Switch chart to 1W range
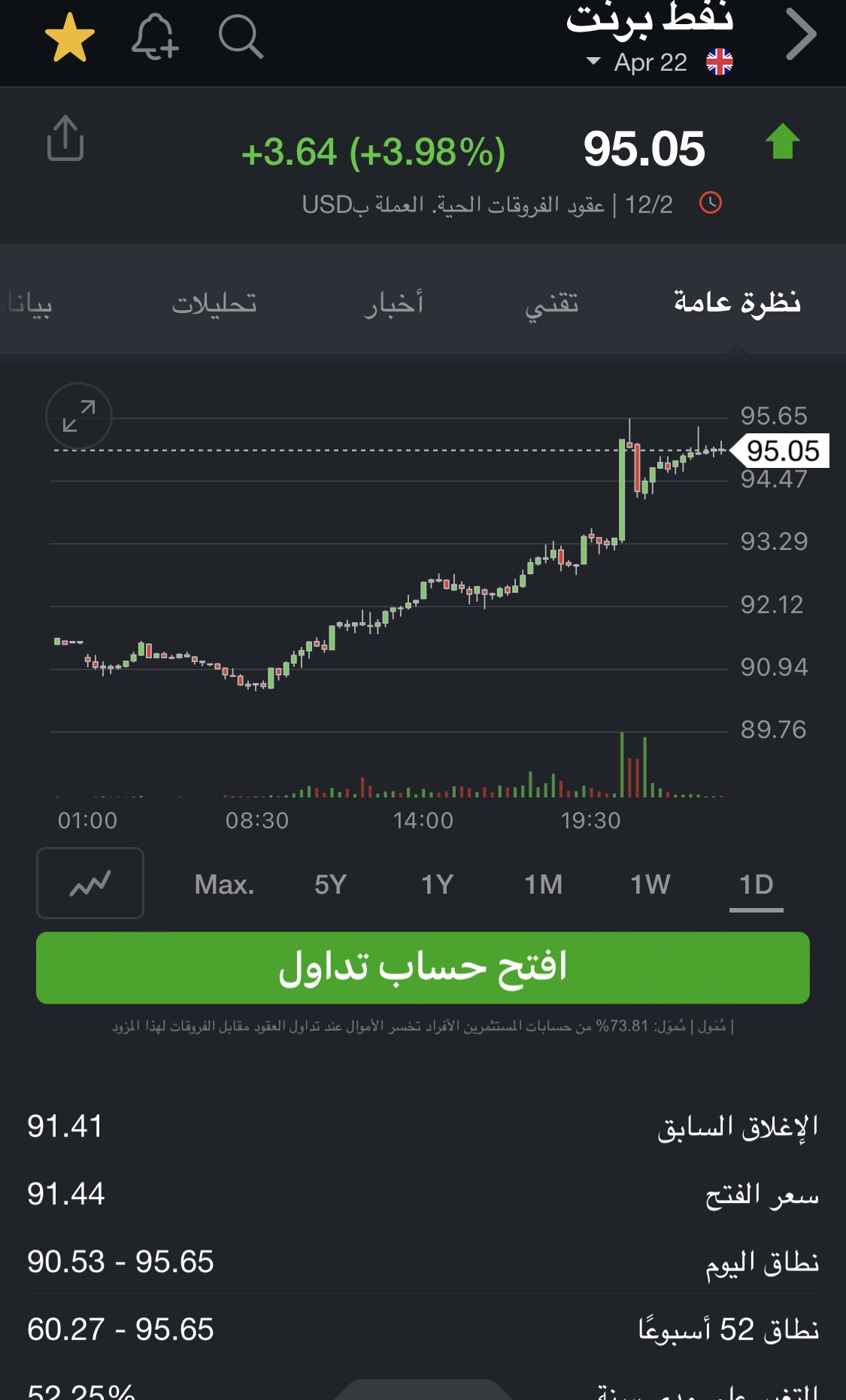 click(x=650, y=884)
